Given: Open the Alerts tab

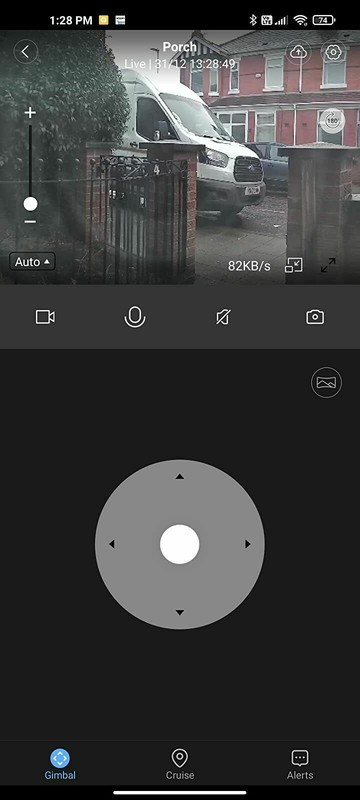Looking at the screenshot, I should click(x=300, y=764).
